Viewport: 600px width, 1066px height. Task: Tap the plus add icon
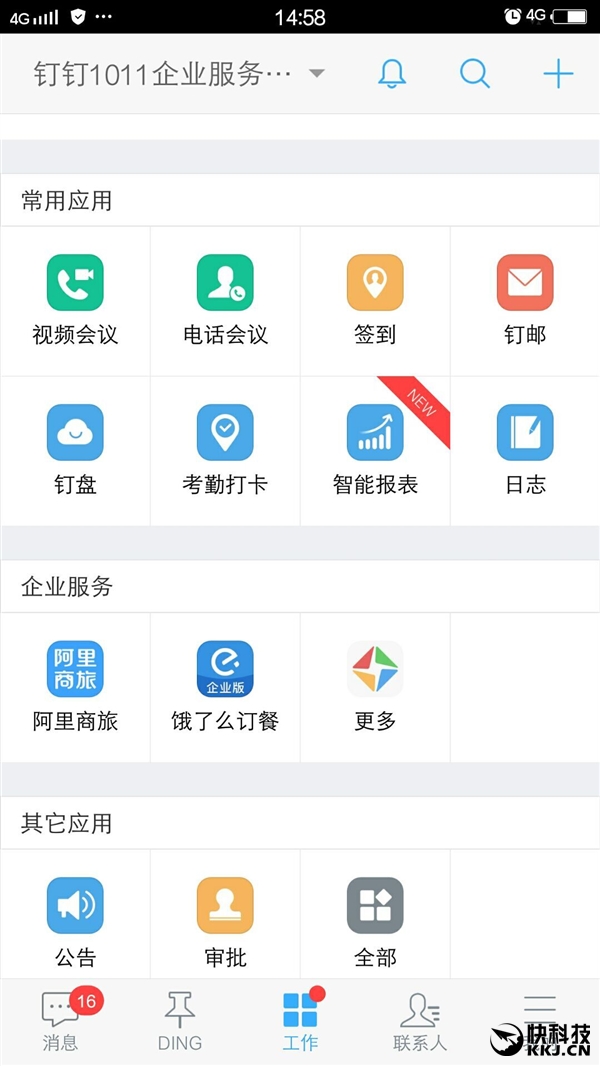[x=558, y=74]
